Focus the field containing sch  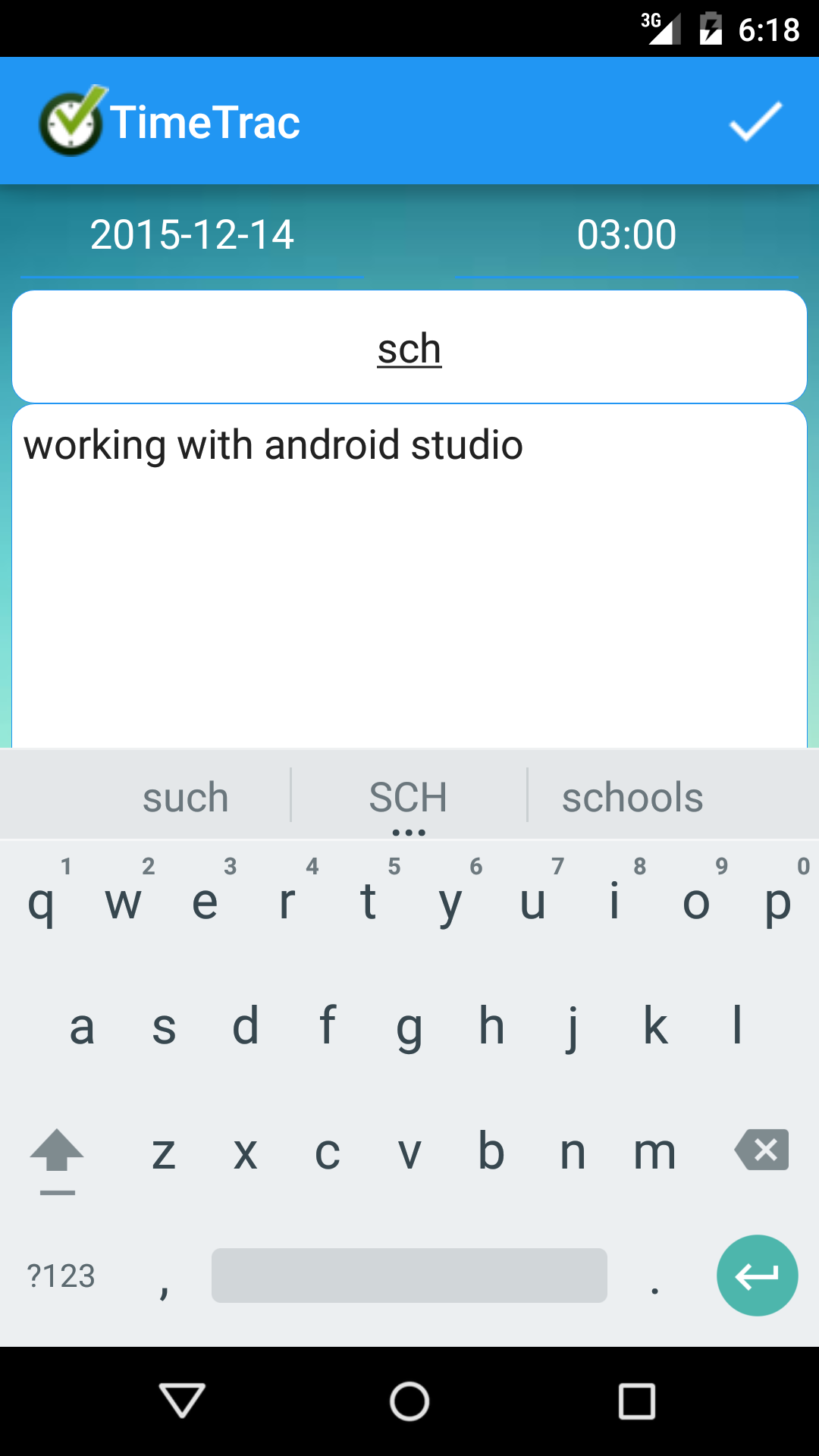tap(409, 348)
